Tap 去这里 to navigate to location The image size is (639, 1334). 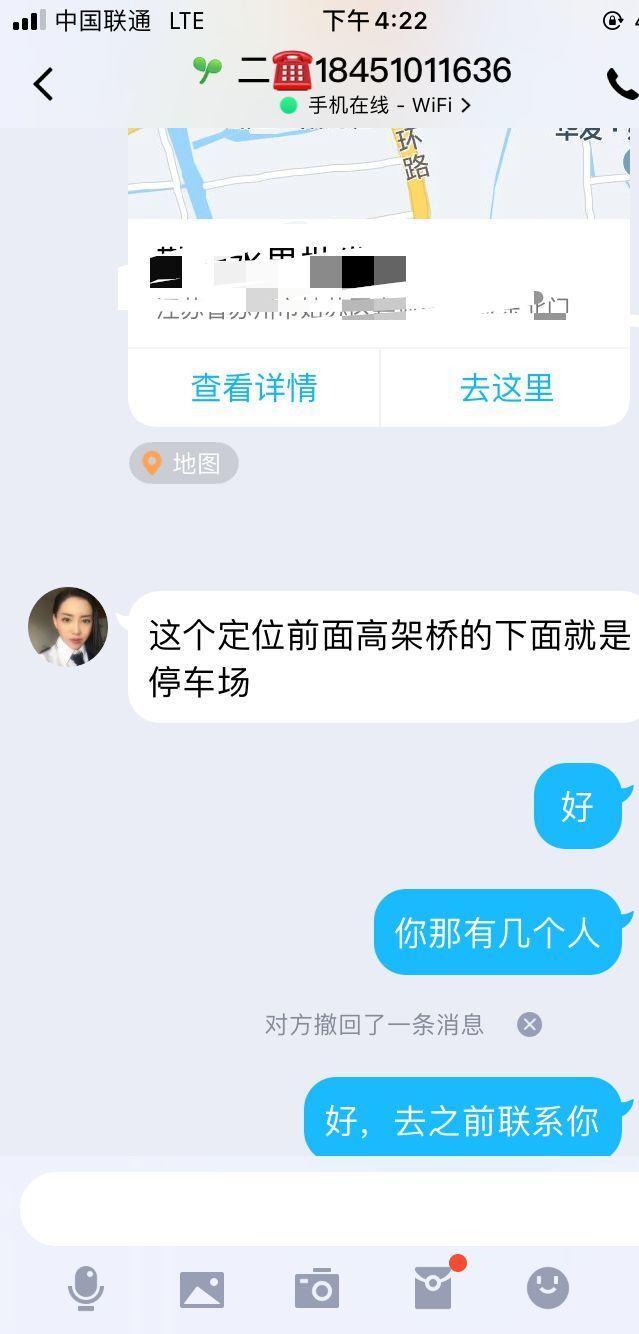click(506, 388)
